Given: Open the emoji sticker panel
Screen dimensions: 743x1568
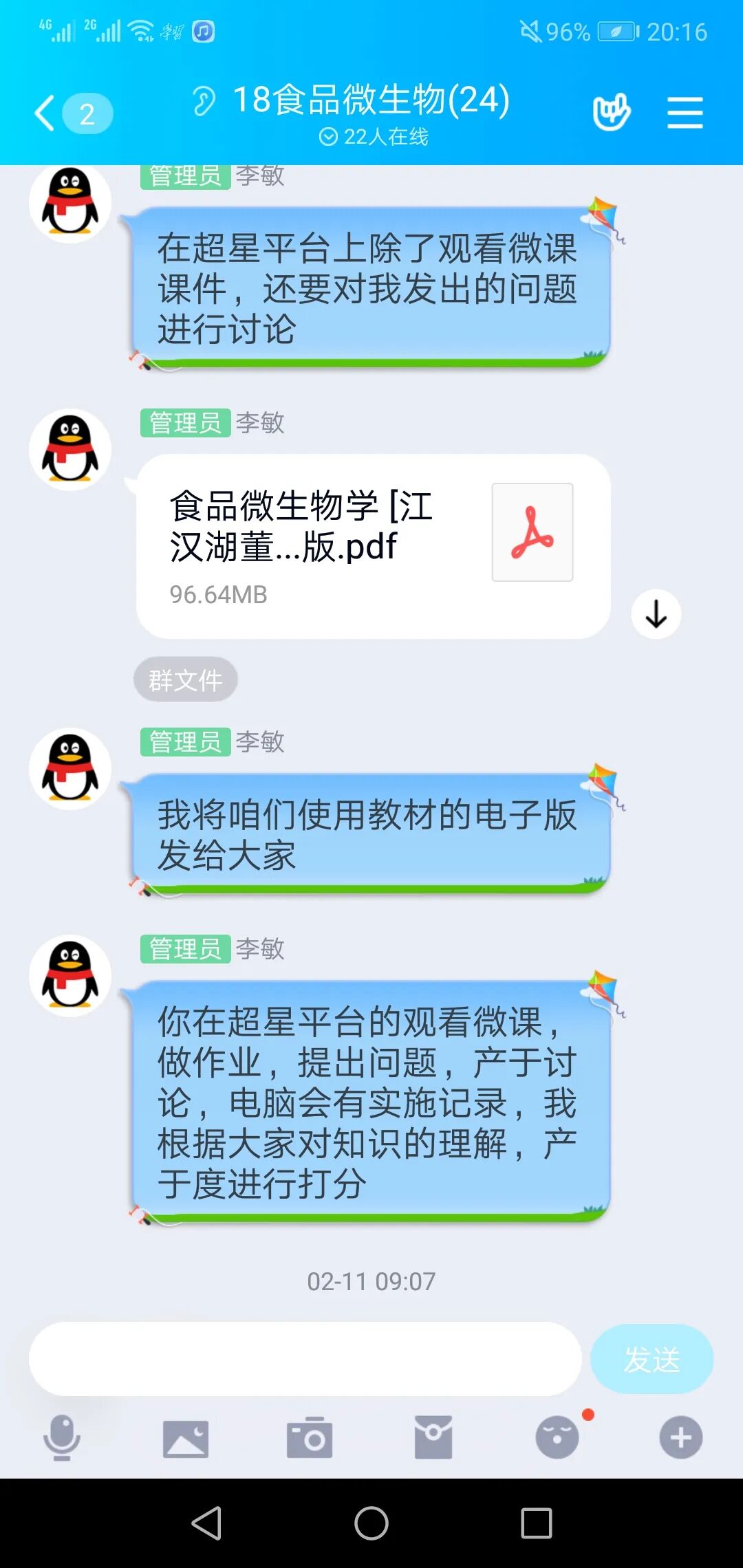Looking at the screenshot, I should pos(557,1438).
